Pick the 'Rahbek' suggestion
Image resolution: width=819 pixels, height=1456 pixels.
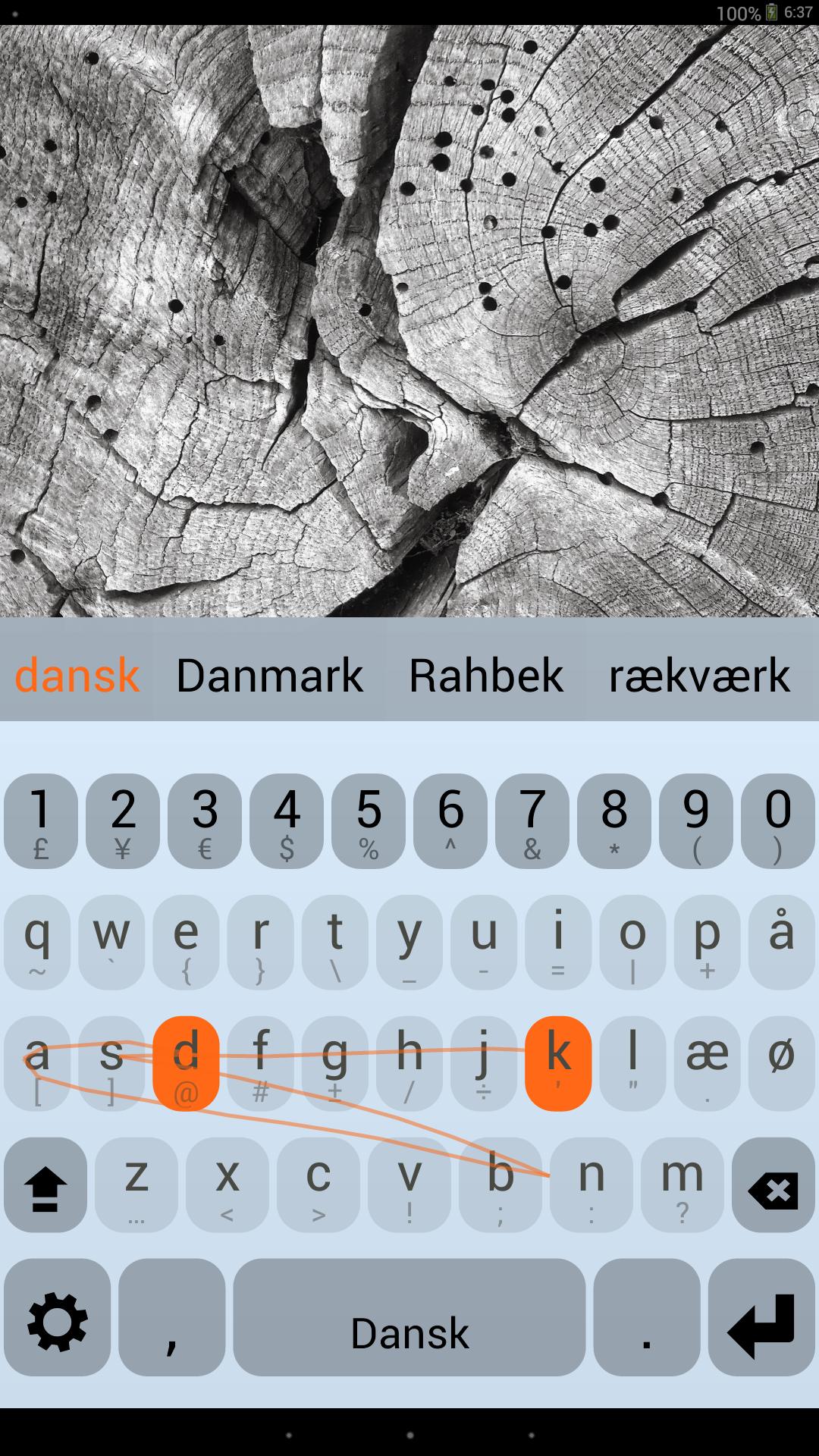coord(485,674)
